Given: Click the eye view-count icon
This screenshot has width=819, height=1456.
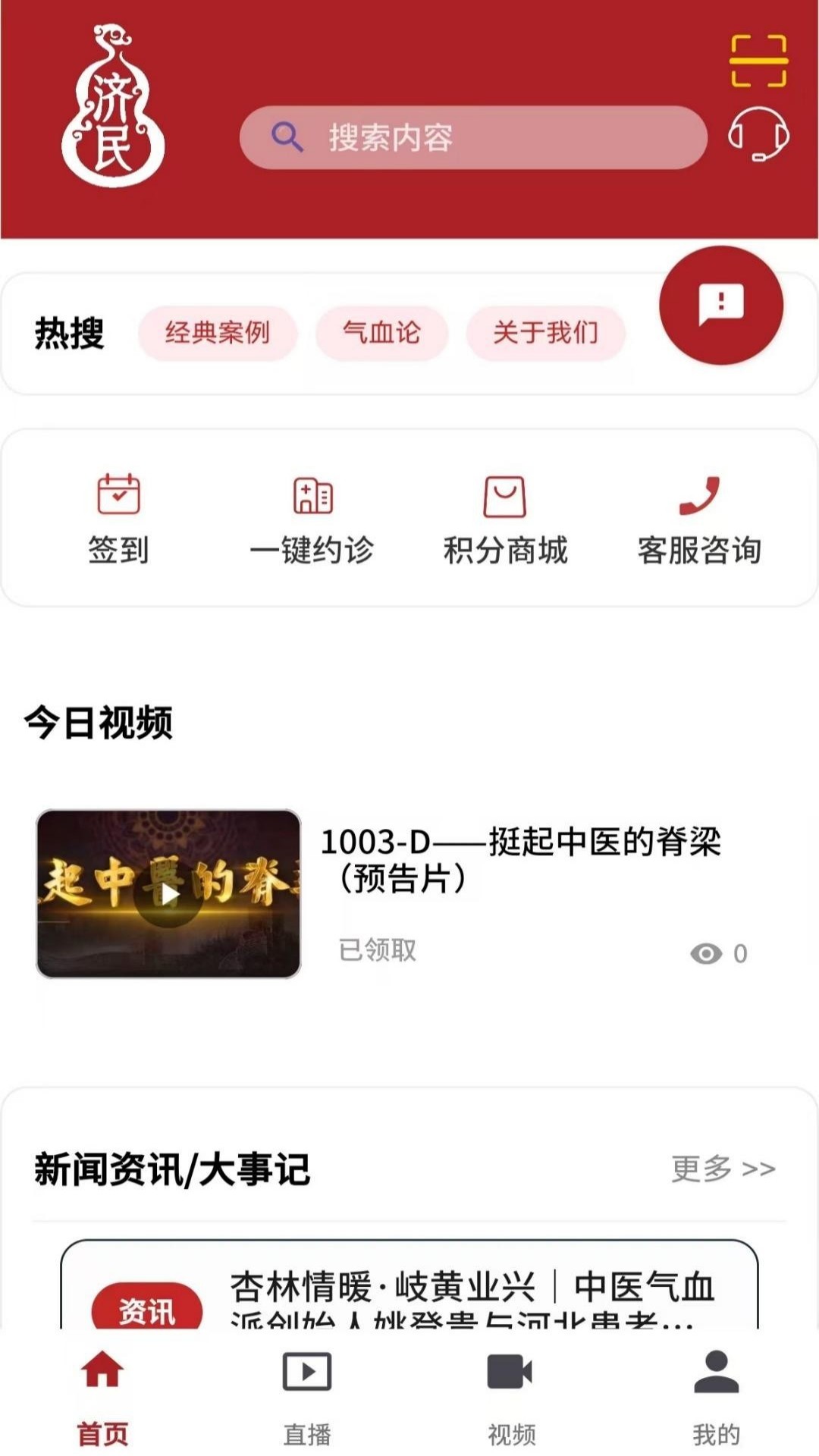Looking at the screenshot, I should (706, 954).
